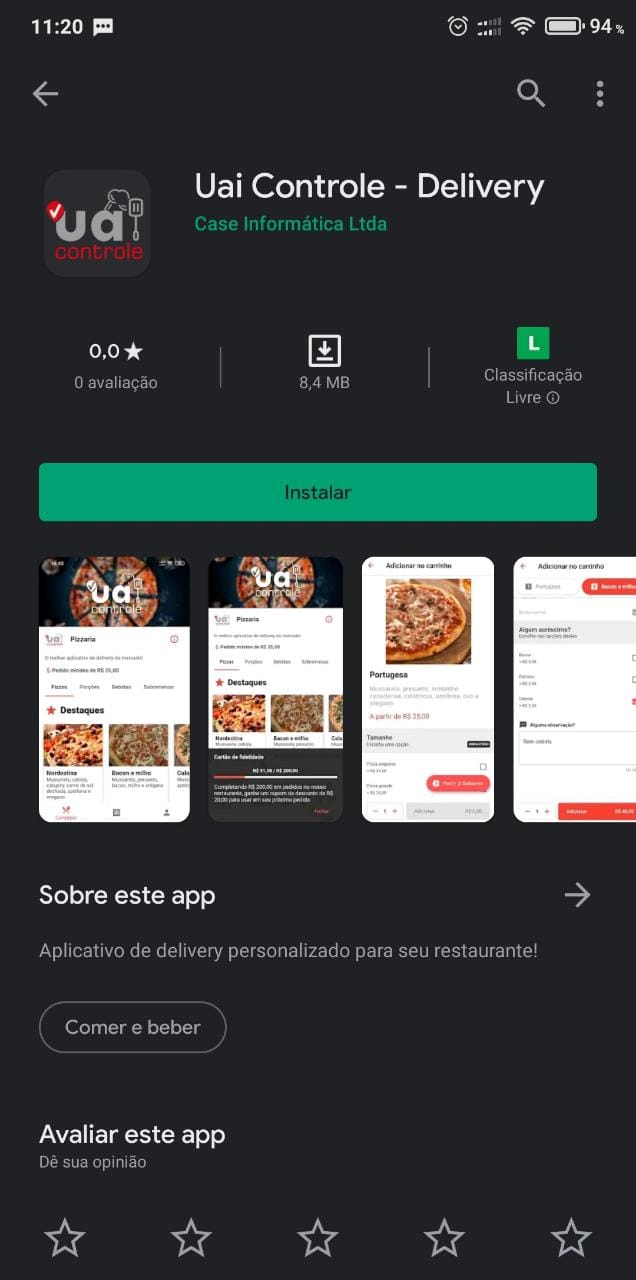Go back using the arrow

[x=45, y=94]
